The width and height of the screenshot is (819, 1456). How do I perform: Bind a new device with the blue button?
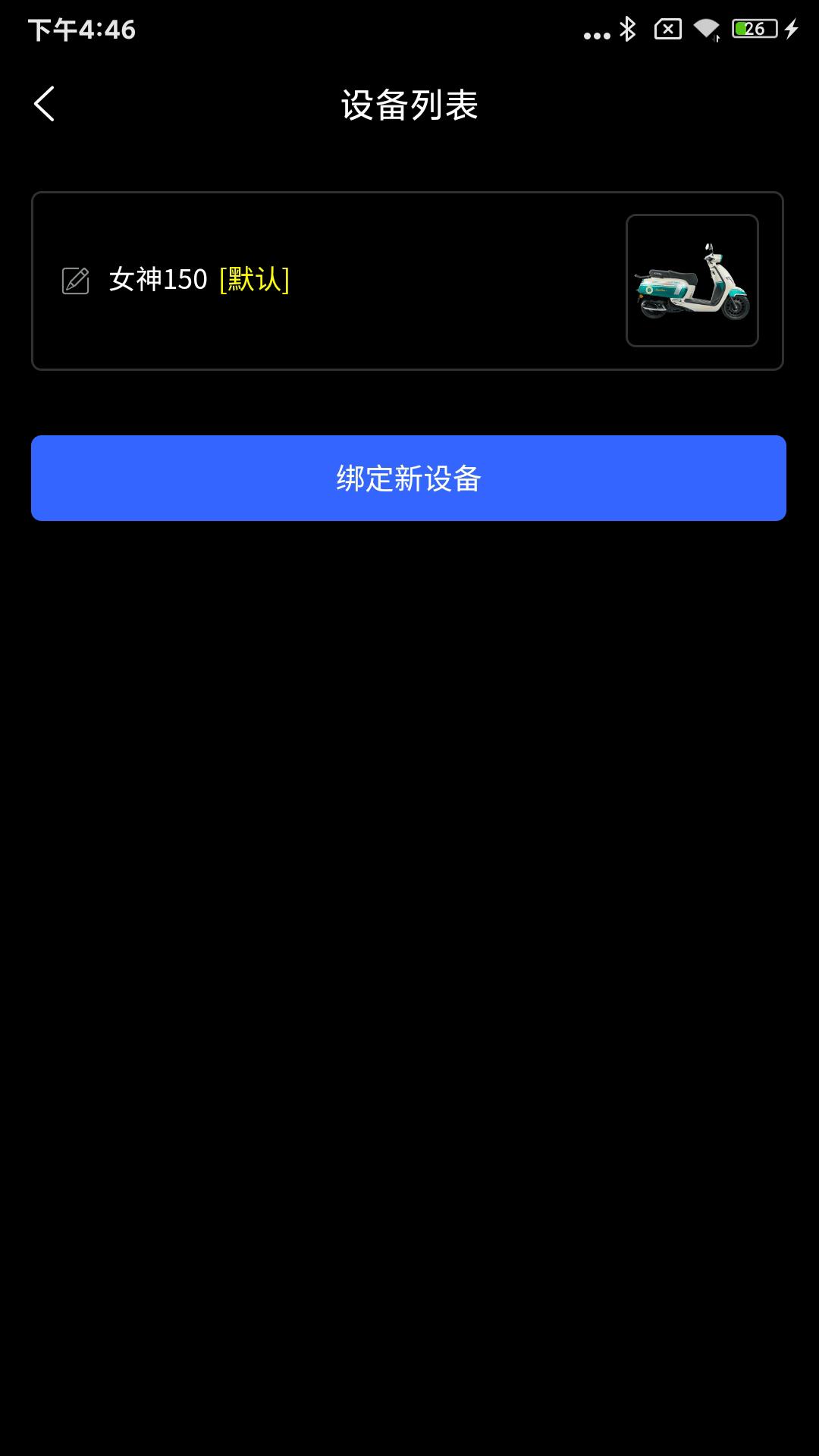[x=409, y=478]
